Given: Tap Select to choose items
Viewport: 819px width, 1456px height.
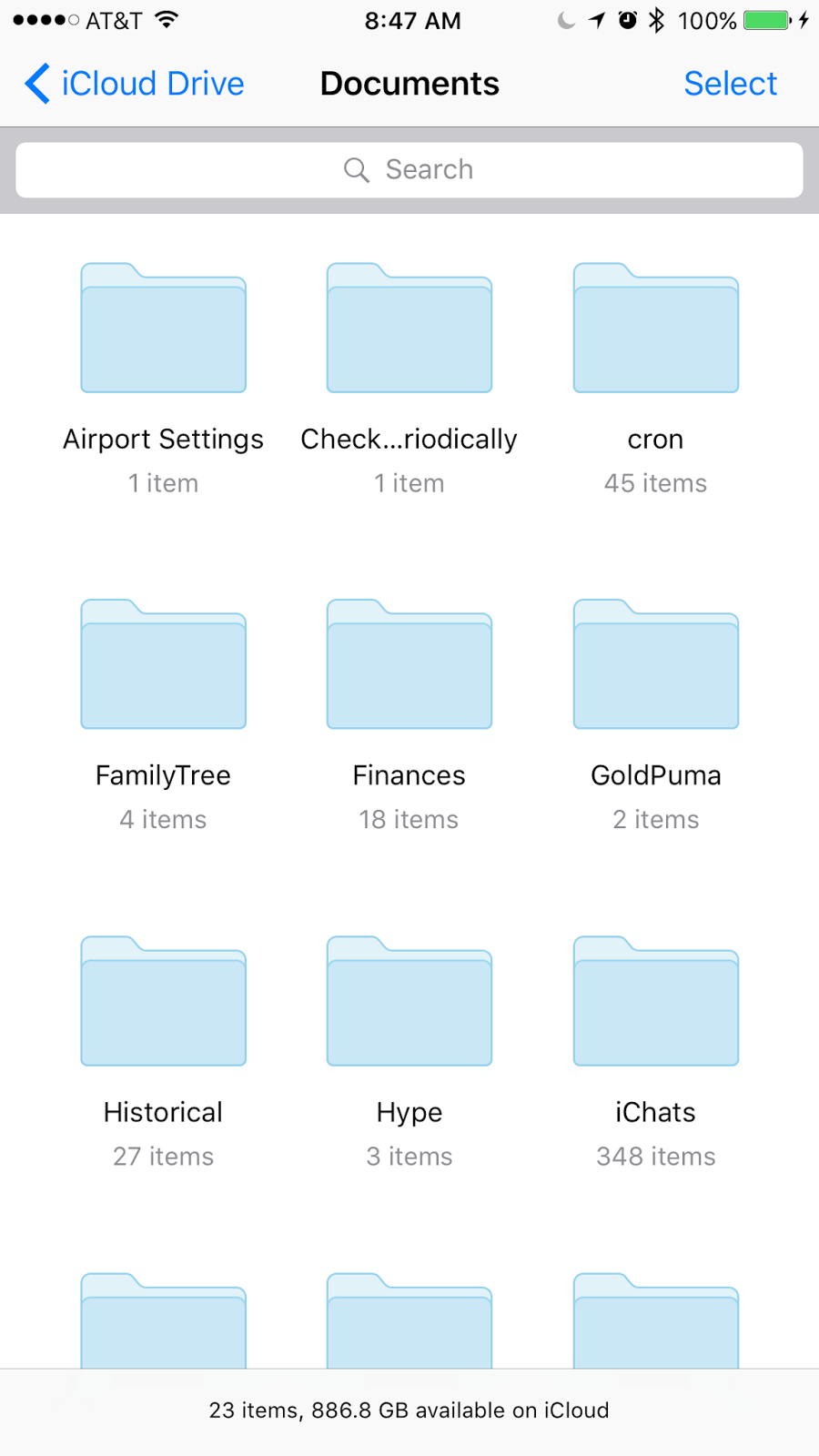Looking at the screenshot, I should pos(730,84).
